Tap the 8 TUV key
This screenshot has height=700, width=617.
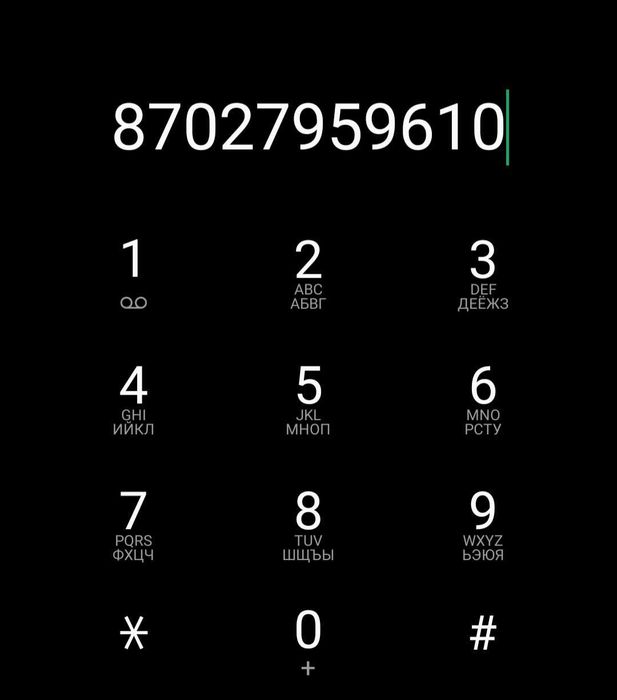coord(308,524)
